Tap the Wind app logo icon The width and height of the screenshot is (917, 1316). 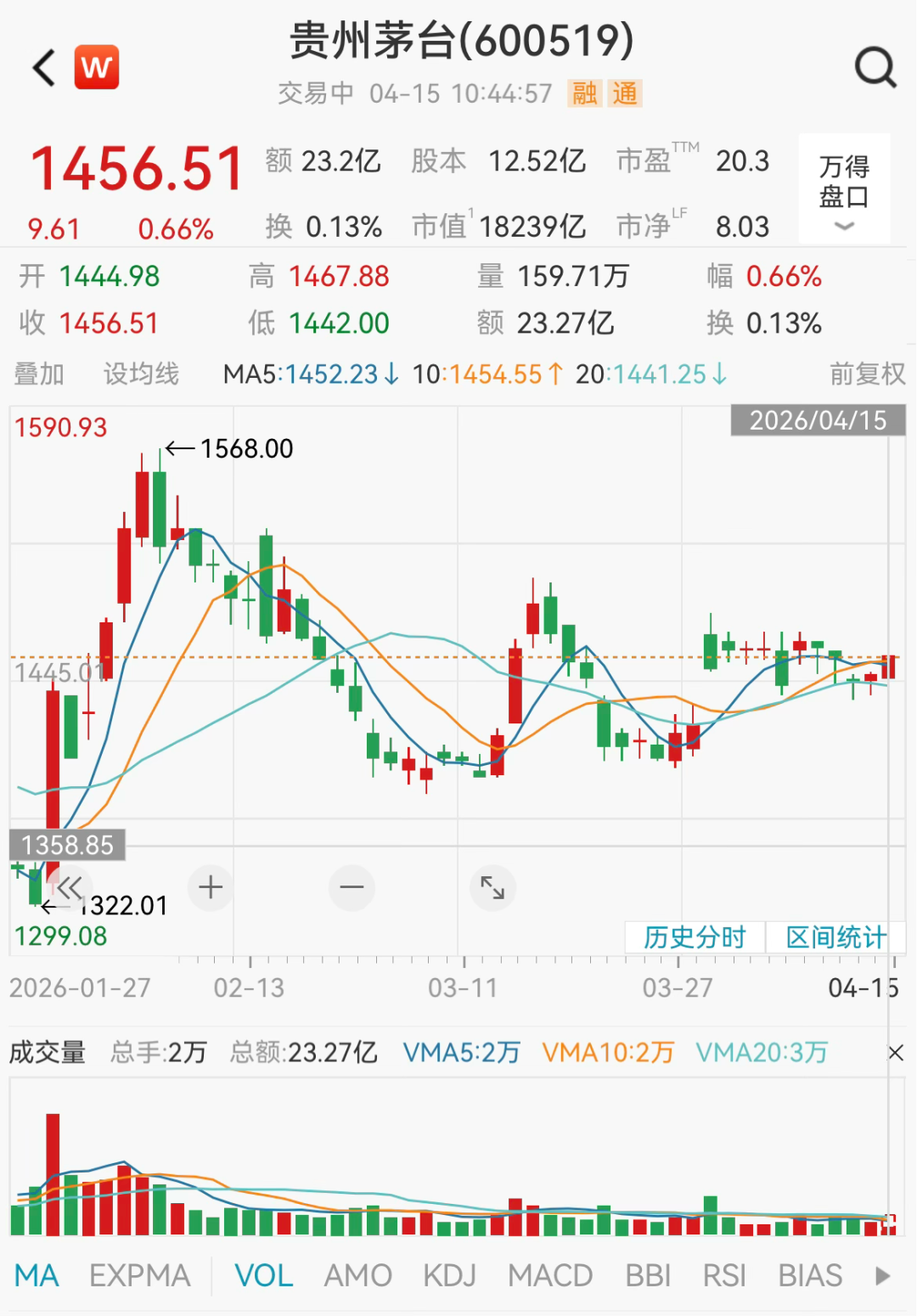tap(98, 66)
